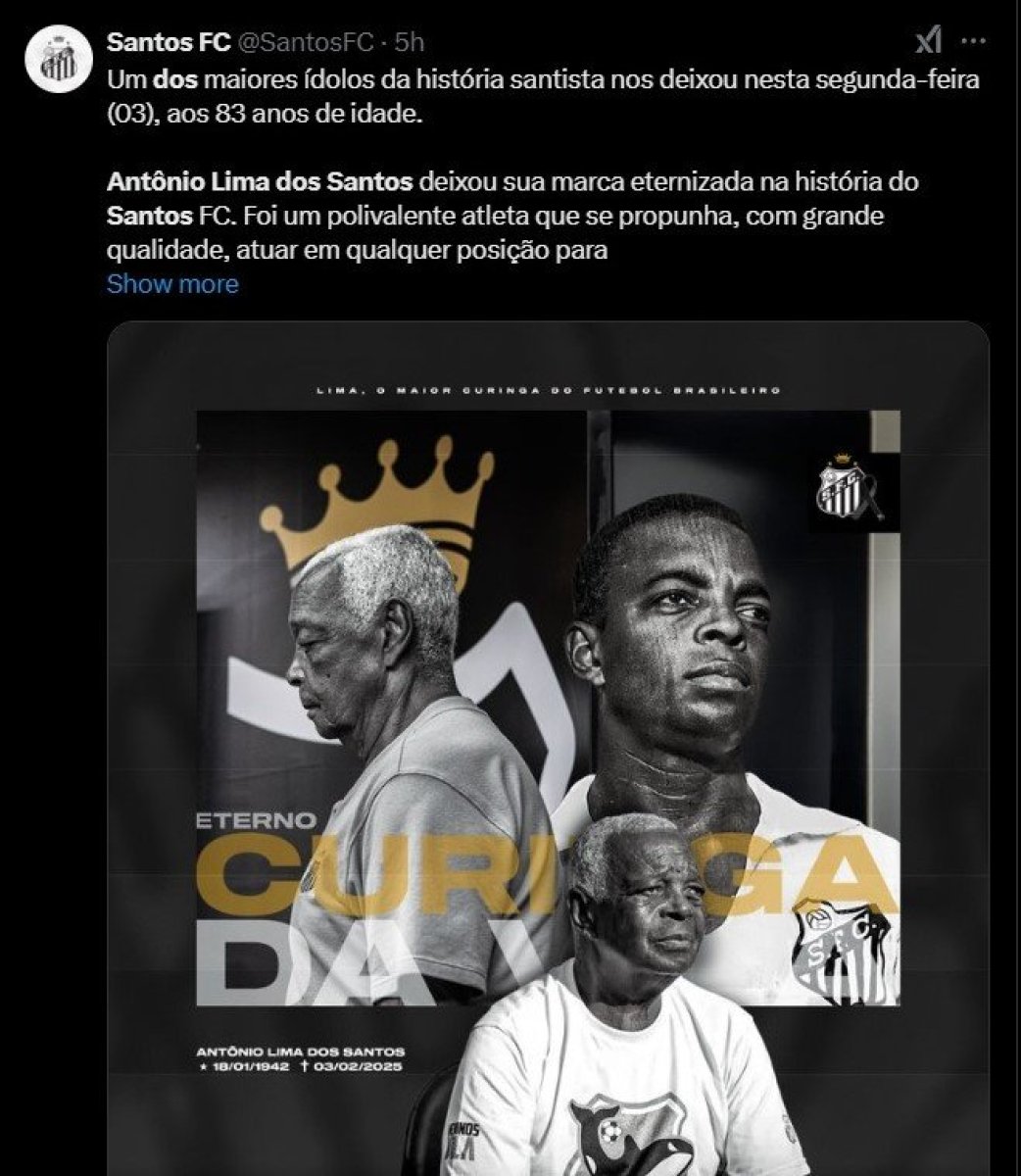Image resolution: width=1021 pixels, height=1176 pixels.
Task: Open the tweet's overflow menu
Action: point(974,41)
